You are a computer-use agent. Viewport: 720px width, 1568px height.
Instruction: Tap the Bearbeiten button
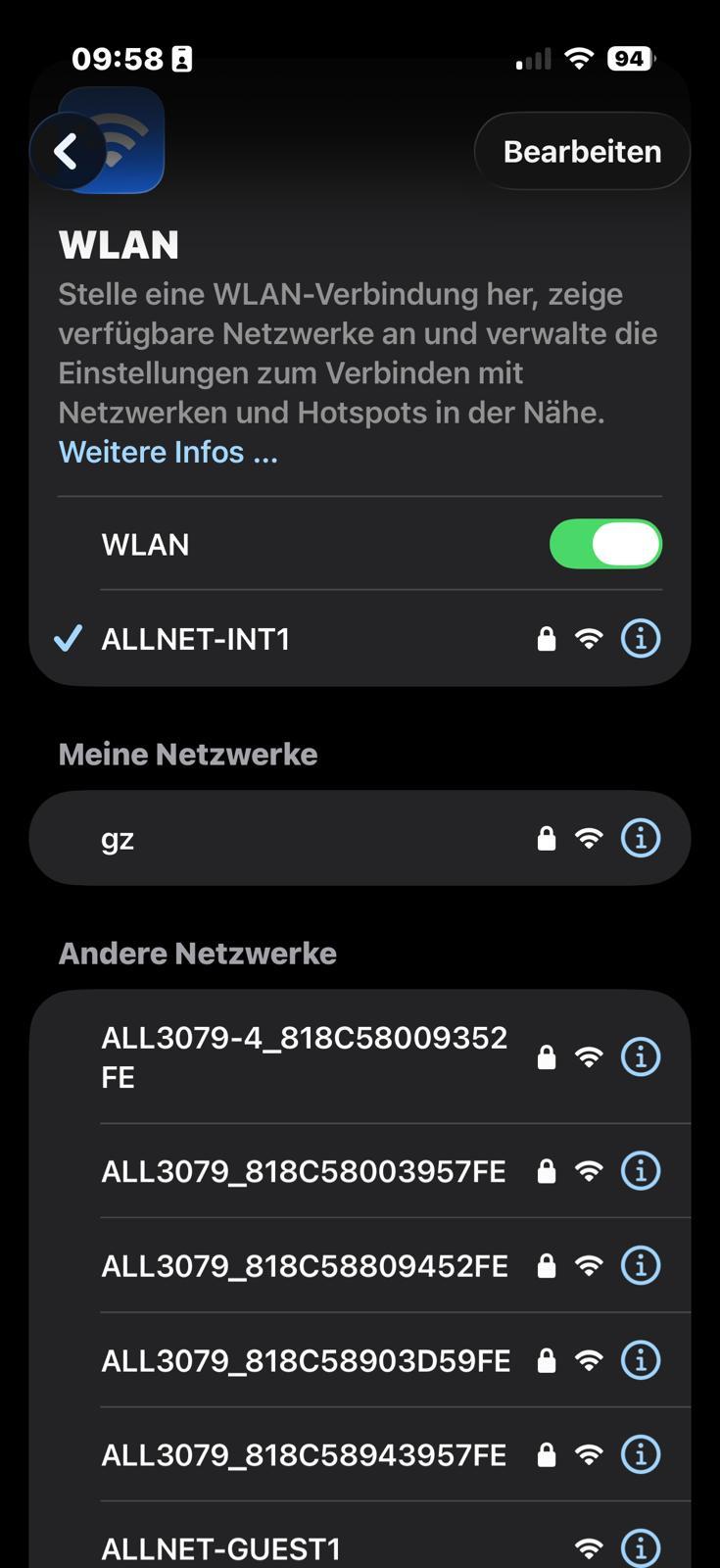tap(582, 152)
